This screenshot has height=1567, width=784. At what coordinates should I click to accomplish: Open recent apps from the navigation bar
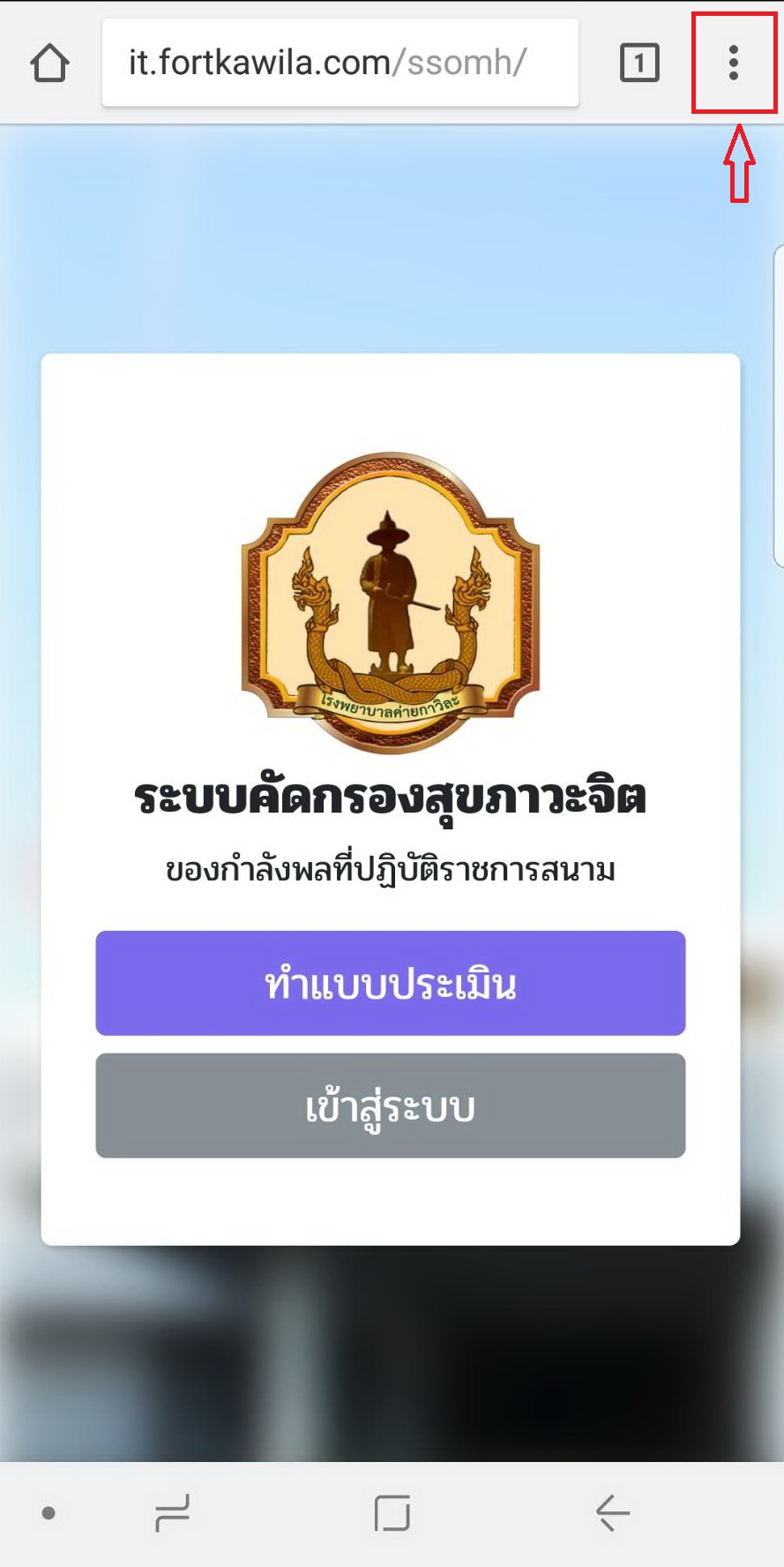tap(172, 1512)
